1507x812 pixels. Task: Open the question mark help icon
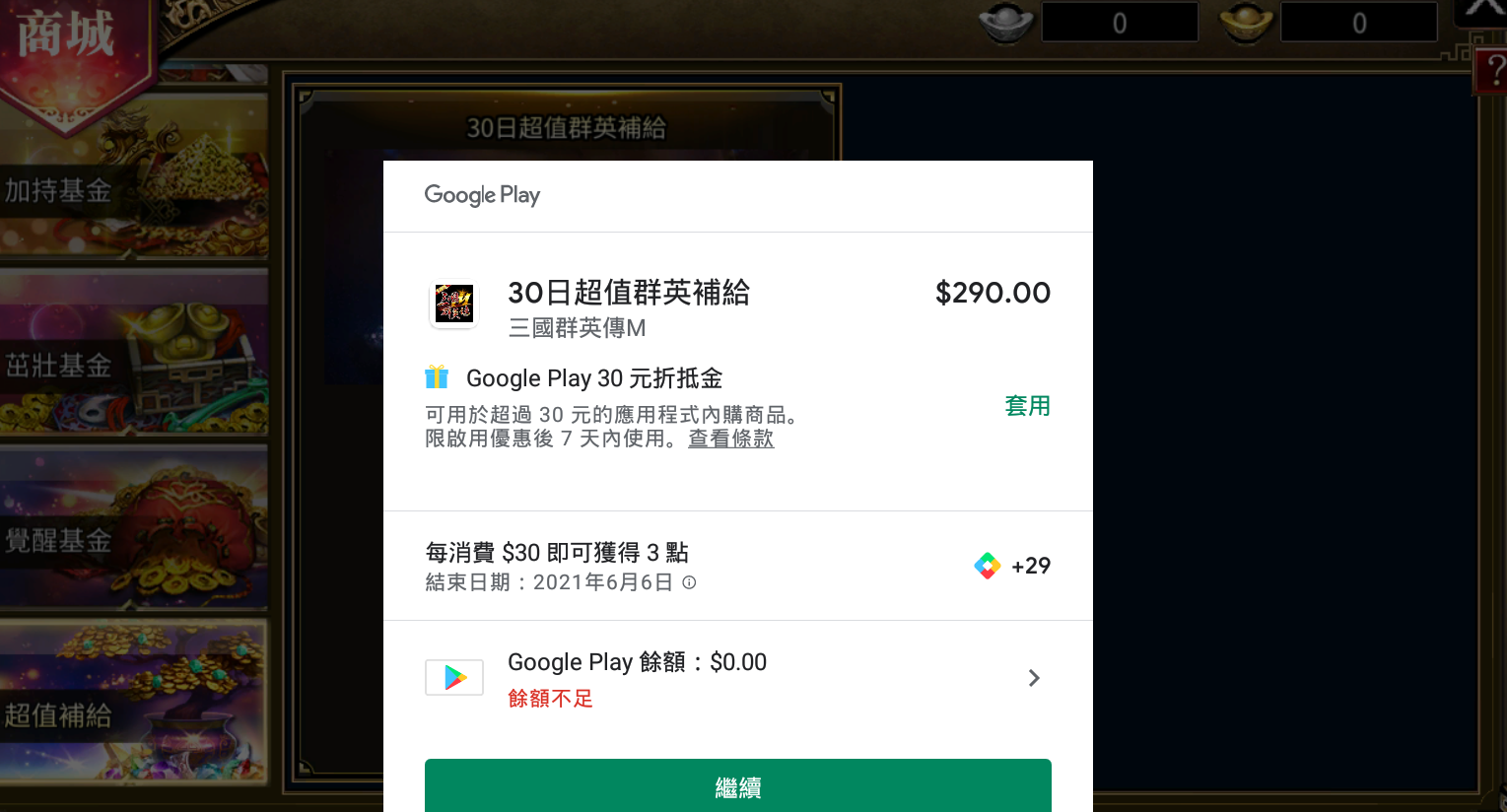tap(1493, 71)
